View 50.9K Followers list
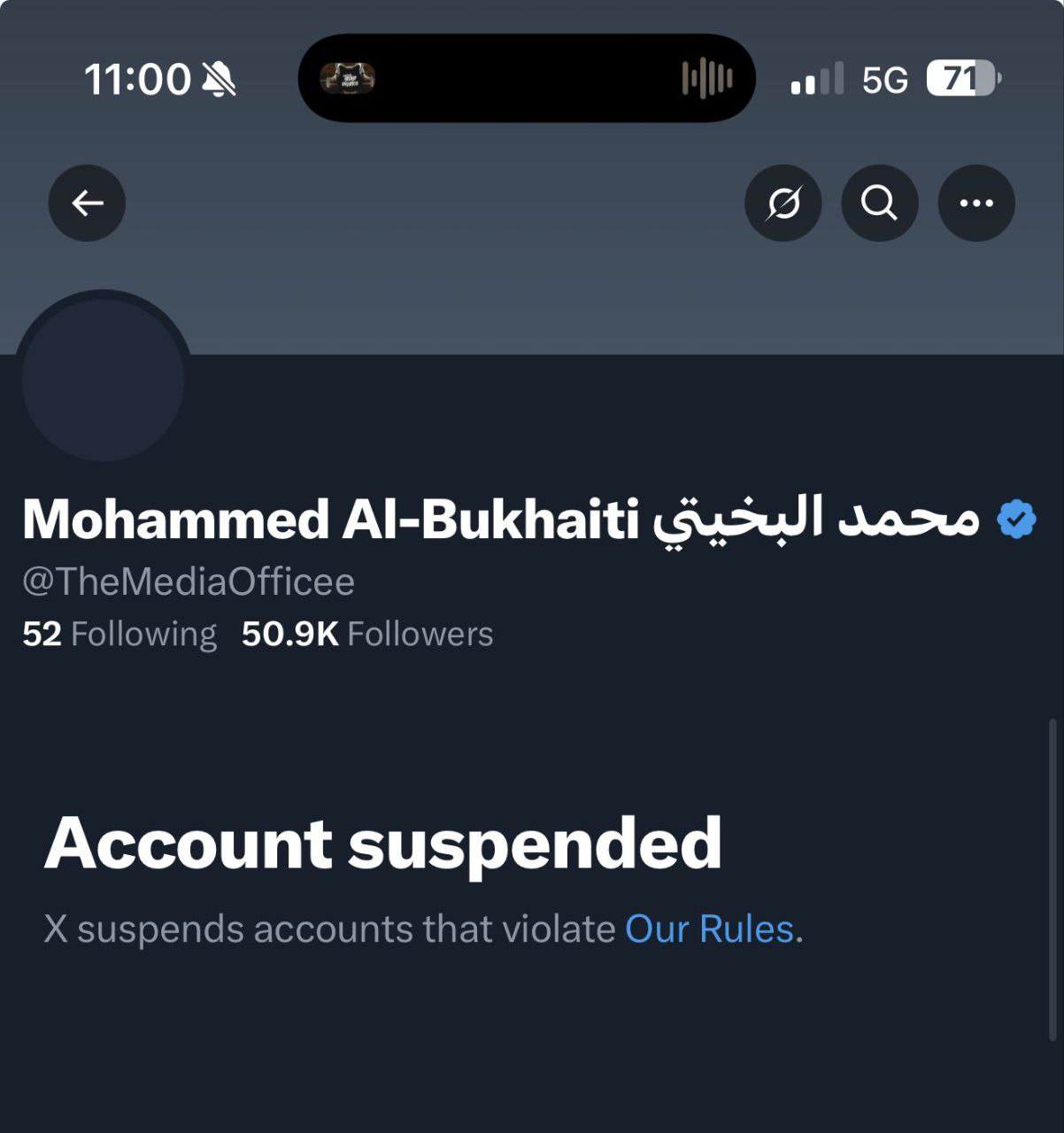 pos(367,634)
